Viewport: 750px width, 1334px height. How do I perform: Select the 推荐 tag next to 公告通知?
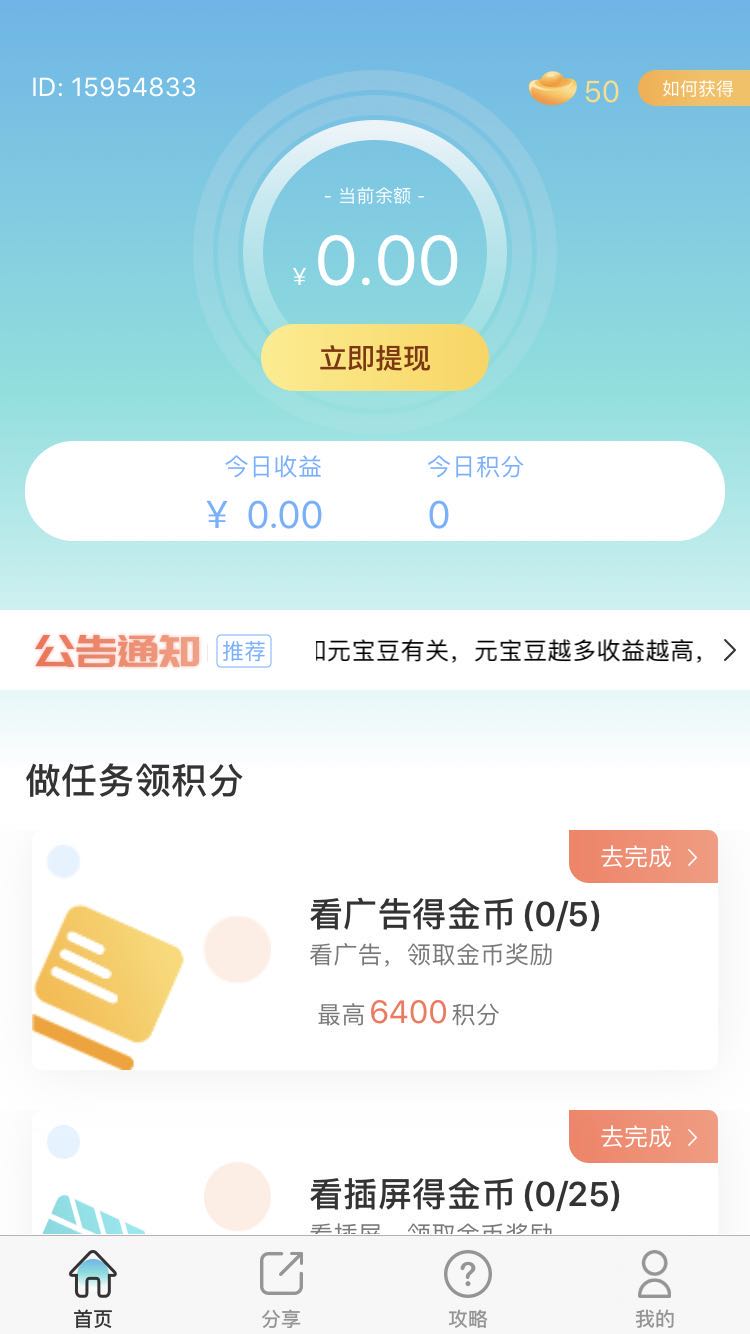pos(243,650)
